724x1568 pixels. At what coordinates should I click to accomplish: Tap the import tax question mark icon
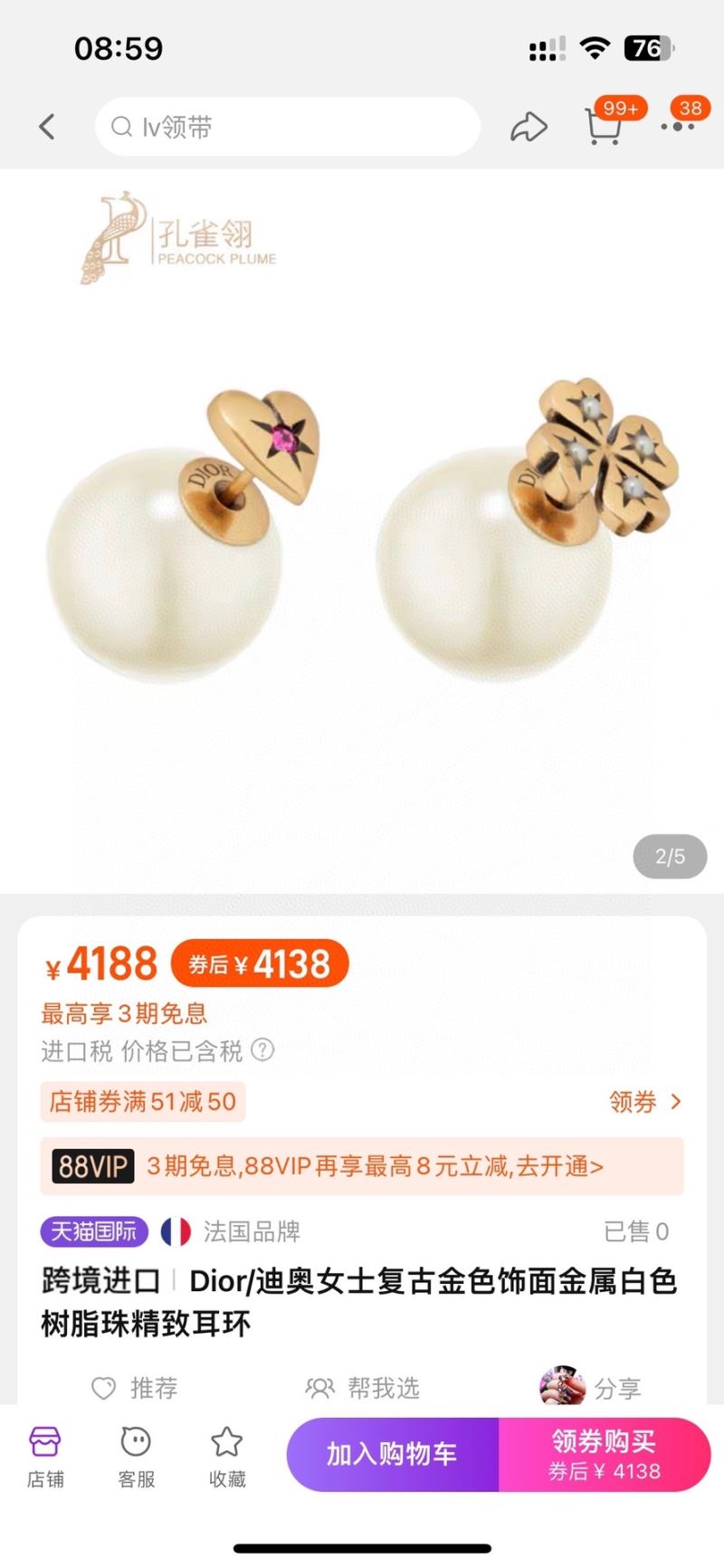point(262,1050)
